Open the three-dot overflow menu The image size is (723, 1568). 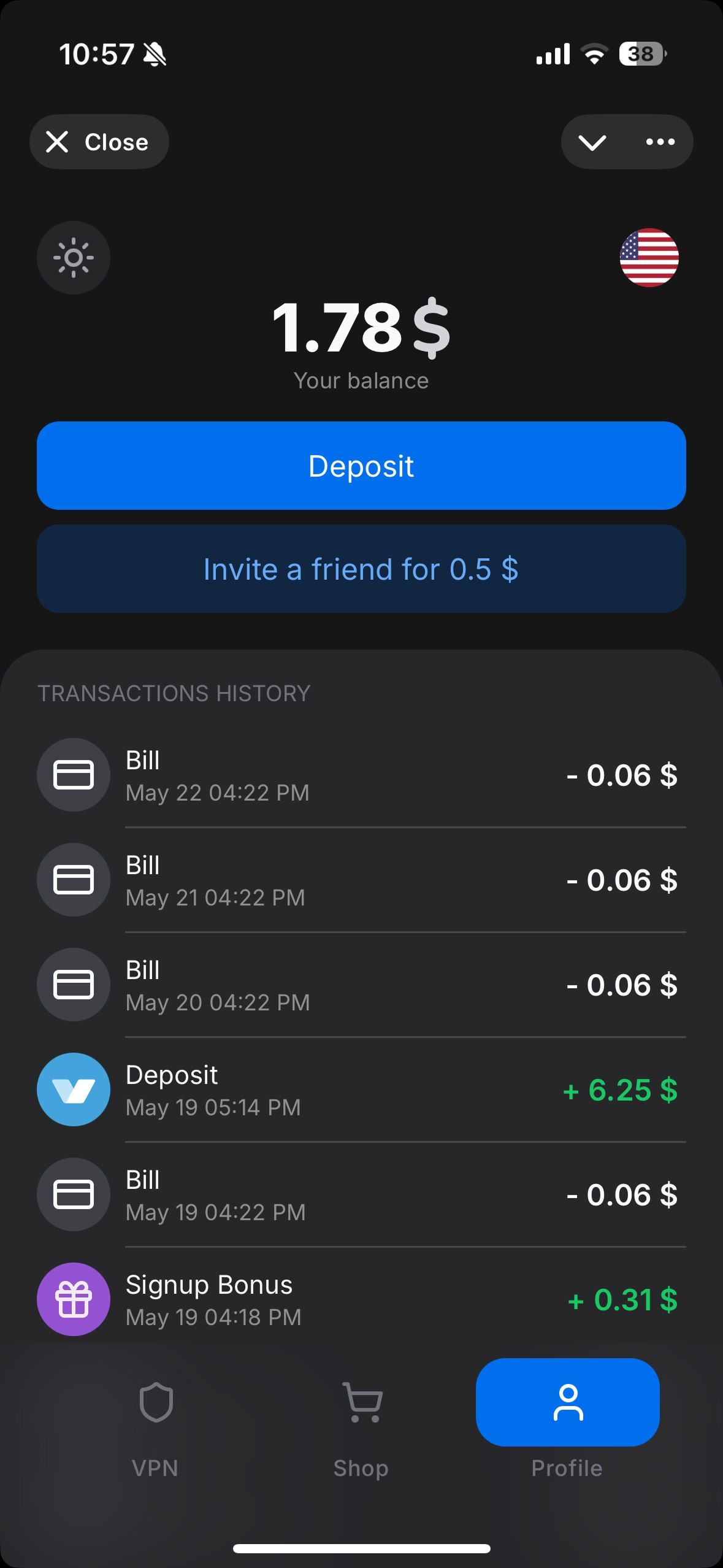point(660,142)
